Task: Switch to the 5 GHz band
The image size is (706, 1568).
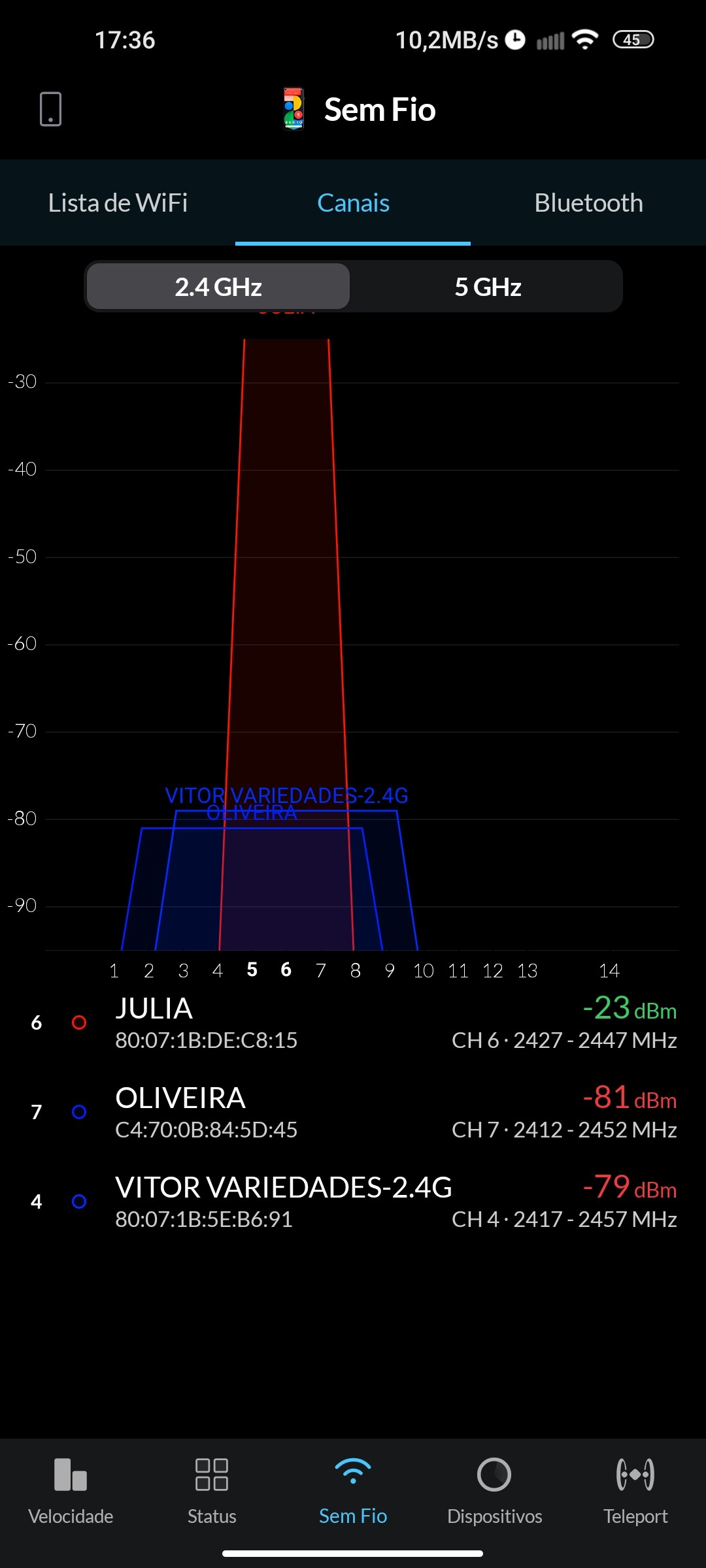Action: (488, 287)
